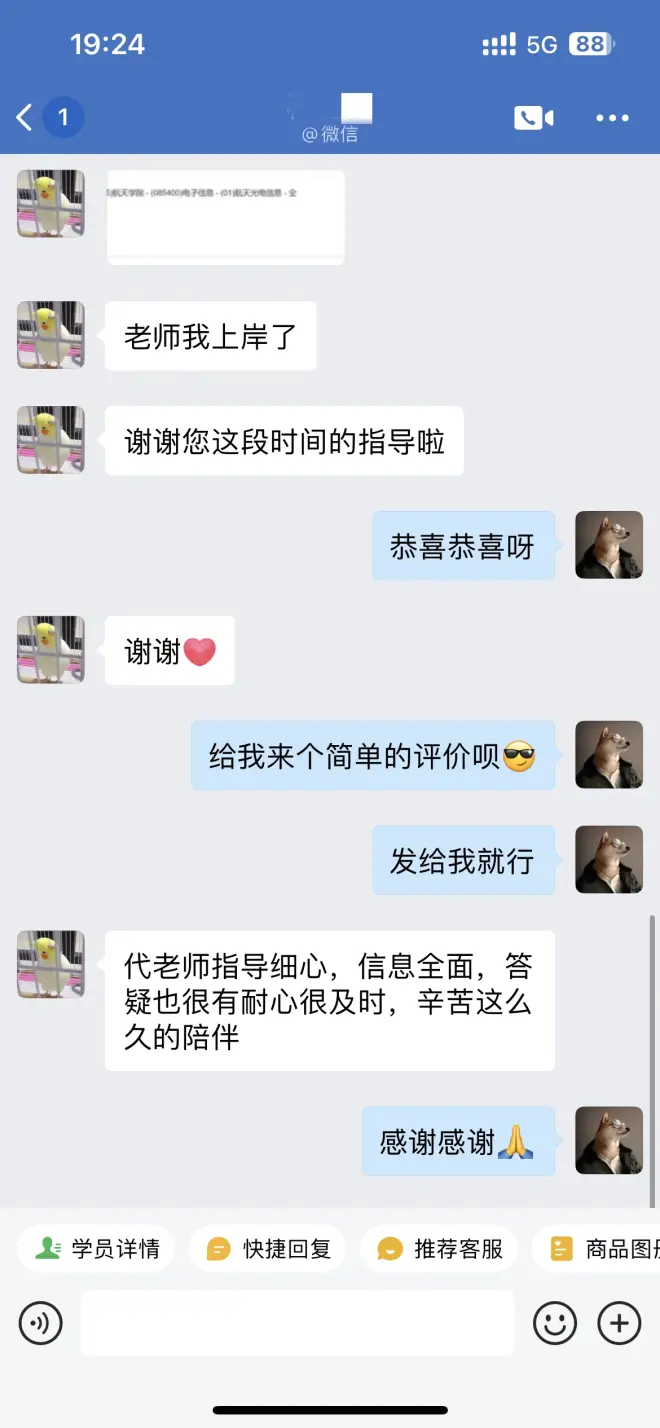Screen dimensions: 660x1428
Task: Open the plus attachment menu
Action: point(619,1323)
